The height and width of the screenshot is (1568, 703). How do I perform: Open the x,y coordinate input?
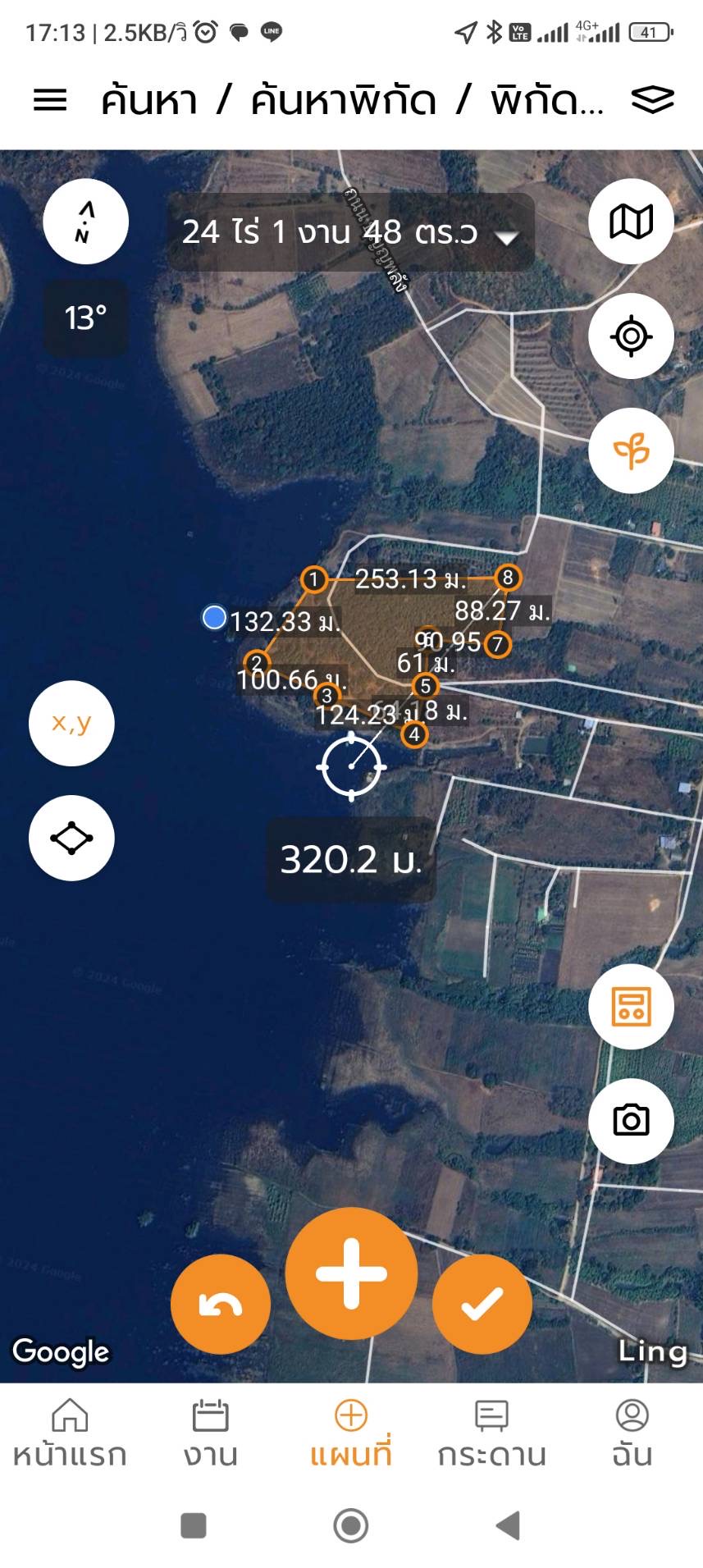coord(71,723)
